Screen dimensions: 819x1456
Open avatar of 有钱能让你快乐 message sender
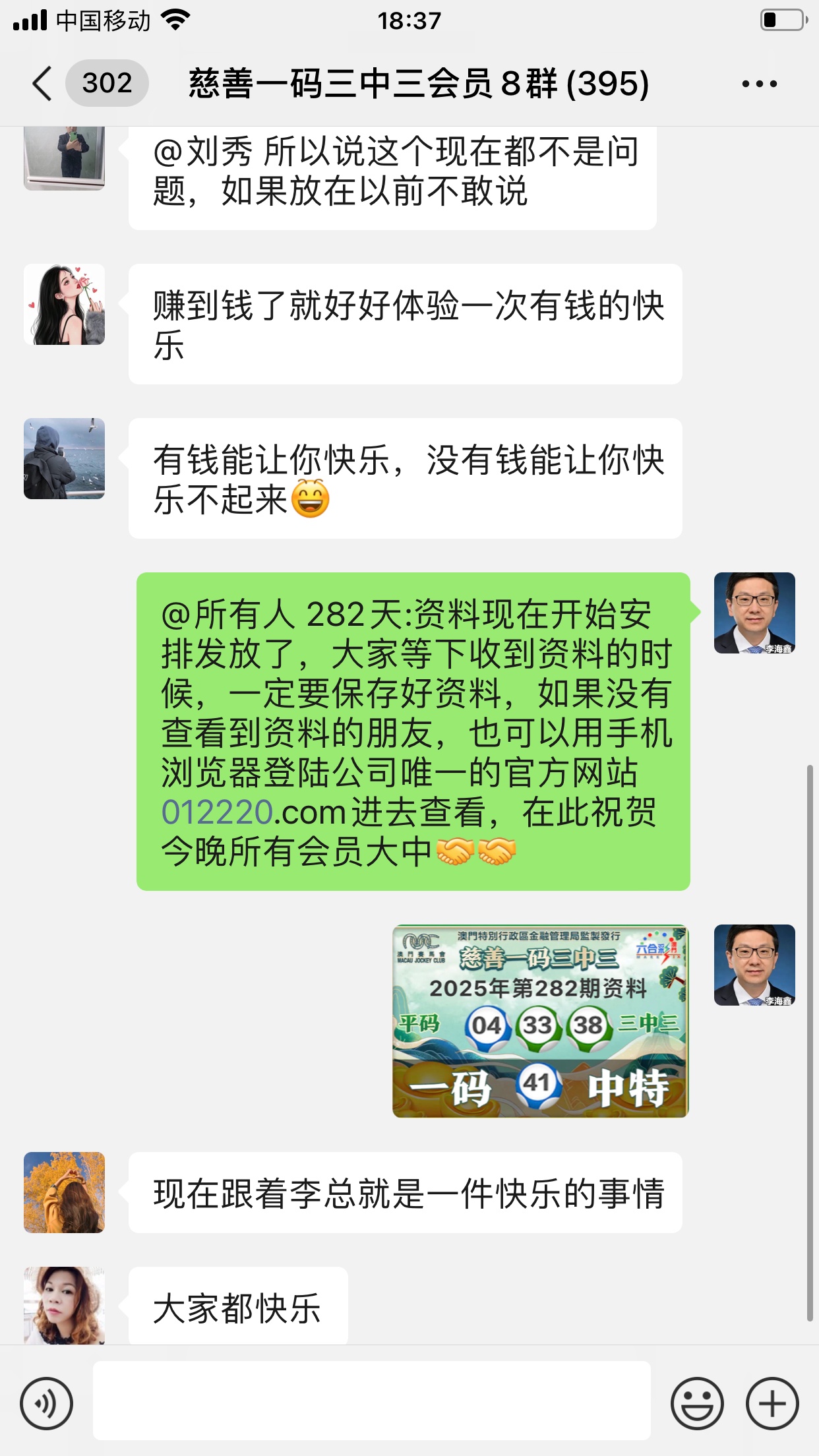point(64,458)
